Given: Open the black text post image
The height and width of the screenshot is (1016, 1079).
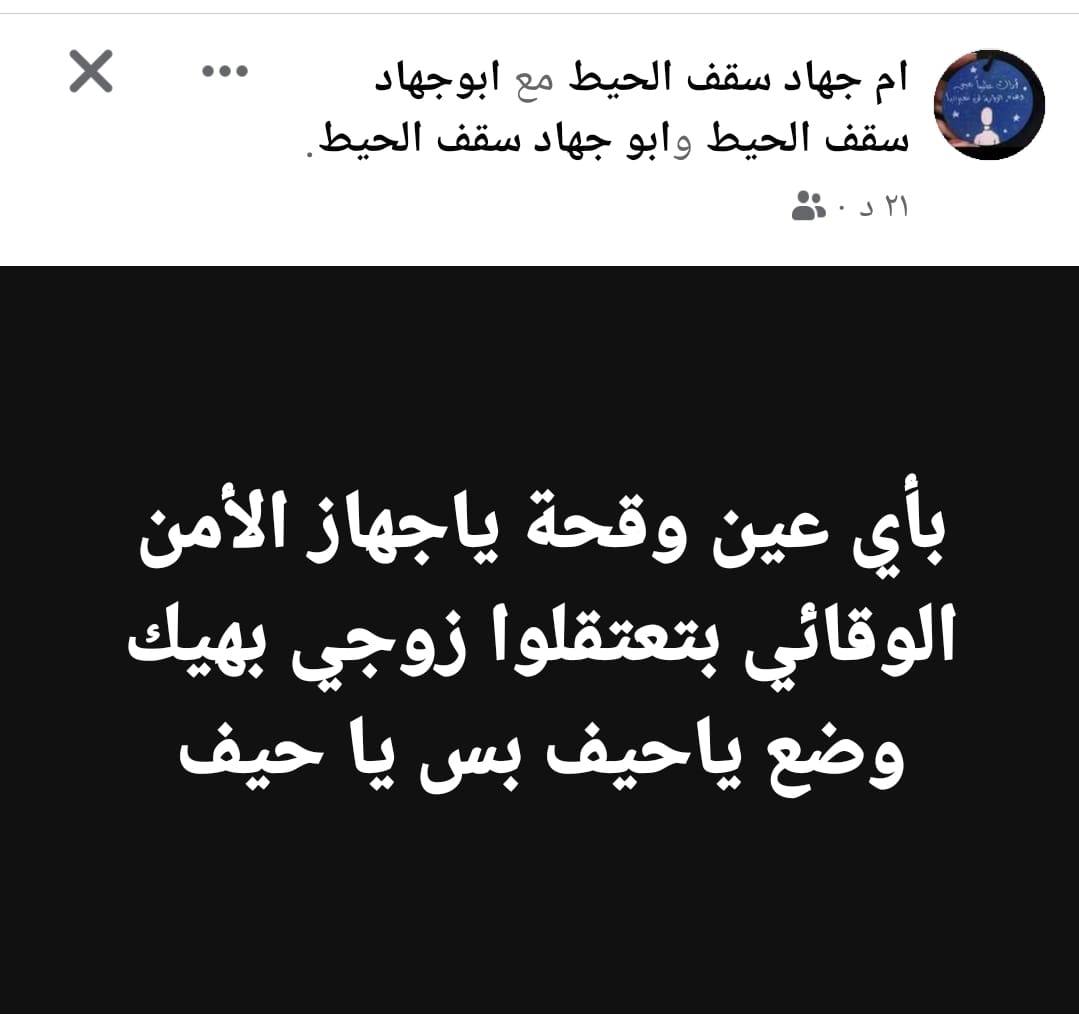Looking at the screenshot, I should [539, 640].
